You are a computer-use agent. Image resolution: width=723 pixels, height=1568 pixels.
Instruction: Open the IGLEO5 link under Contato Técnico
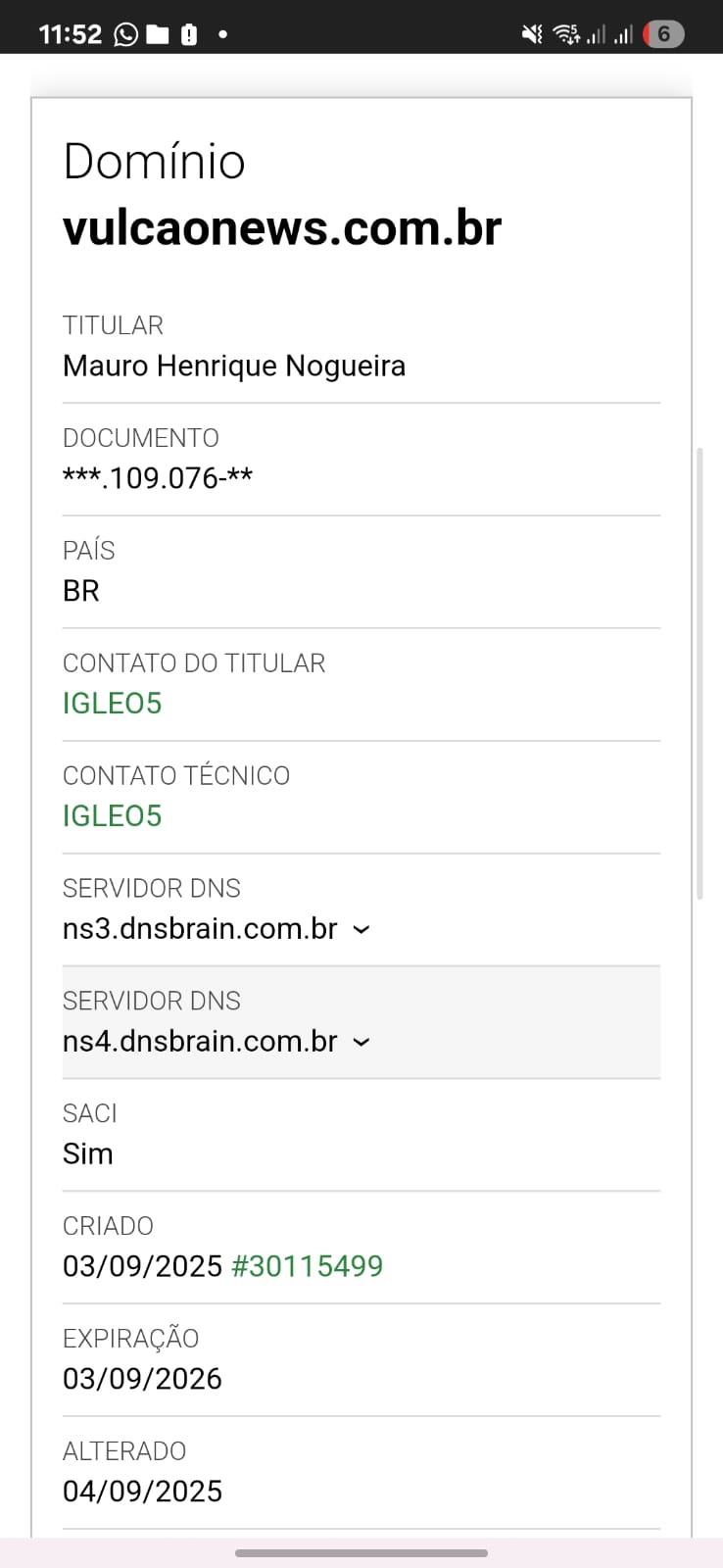click(112, 816)
